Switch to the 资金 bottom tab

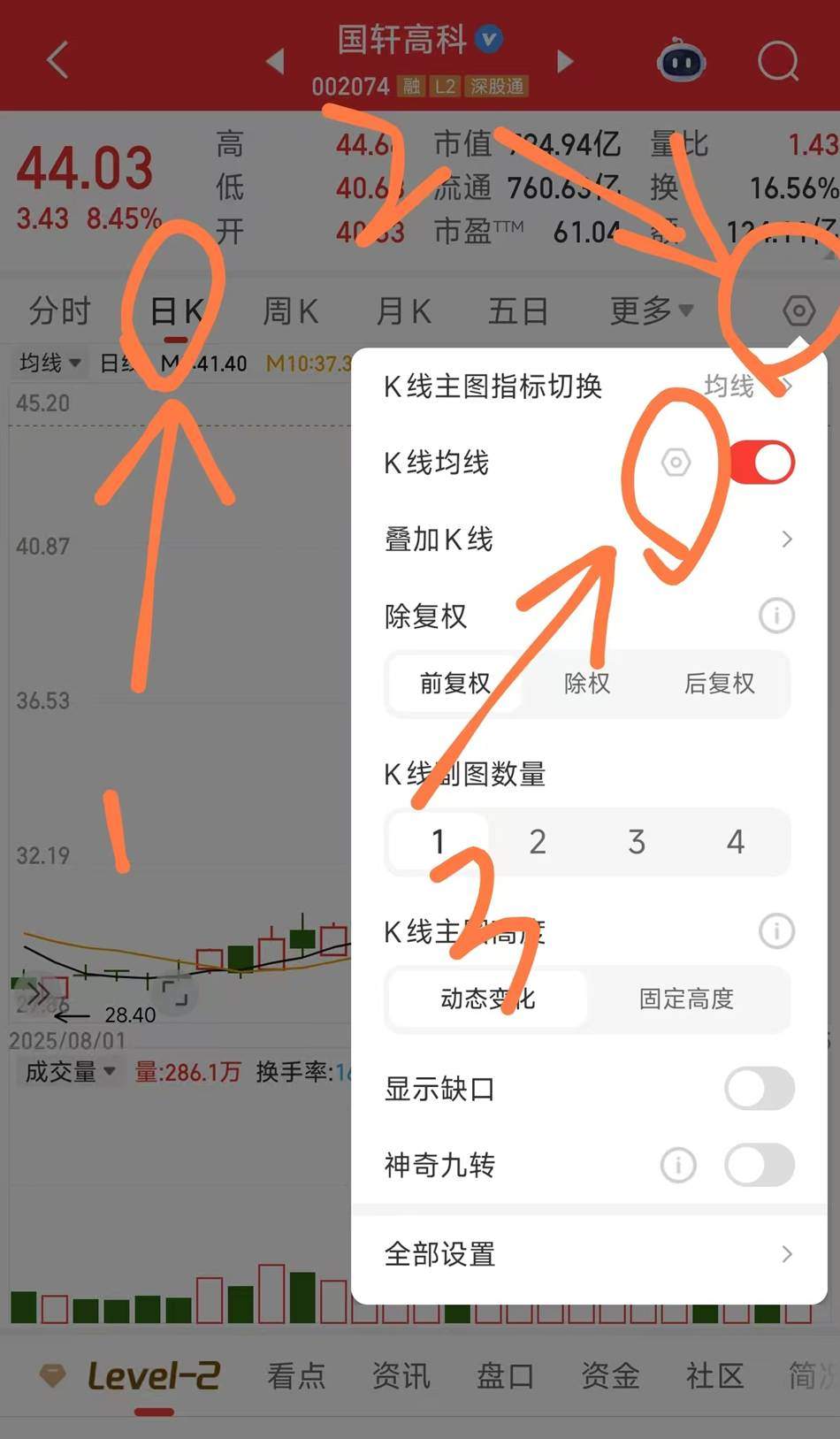coord(610,1375)
